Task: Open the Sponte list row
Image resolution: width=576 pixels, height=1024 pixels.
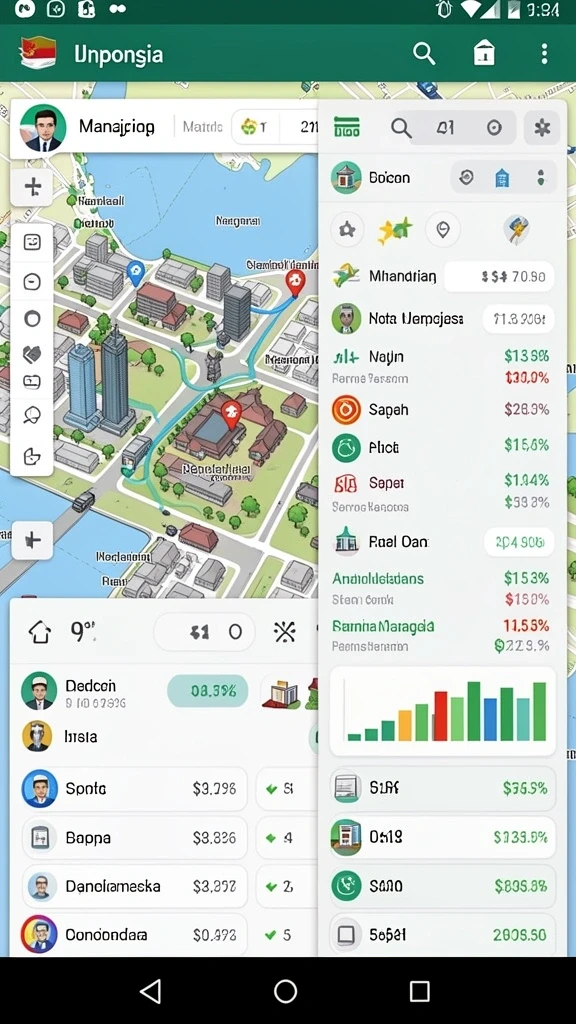Action: pyautogui.click(x=135, y=789)
